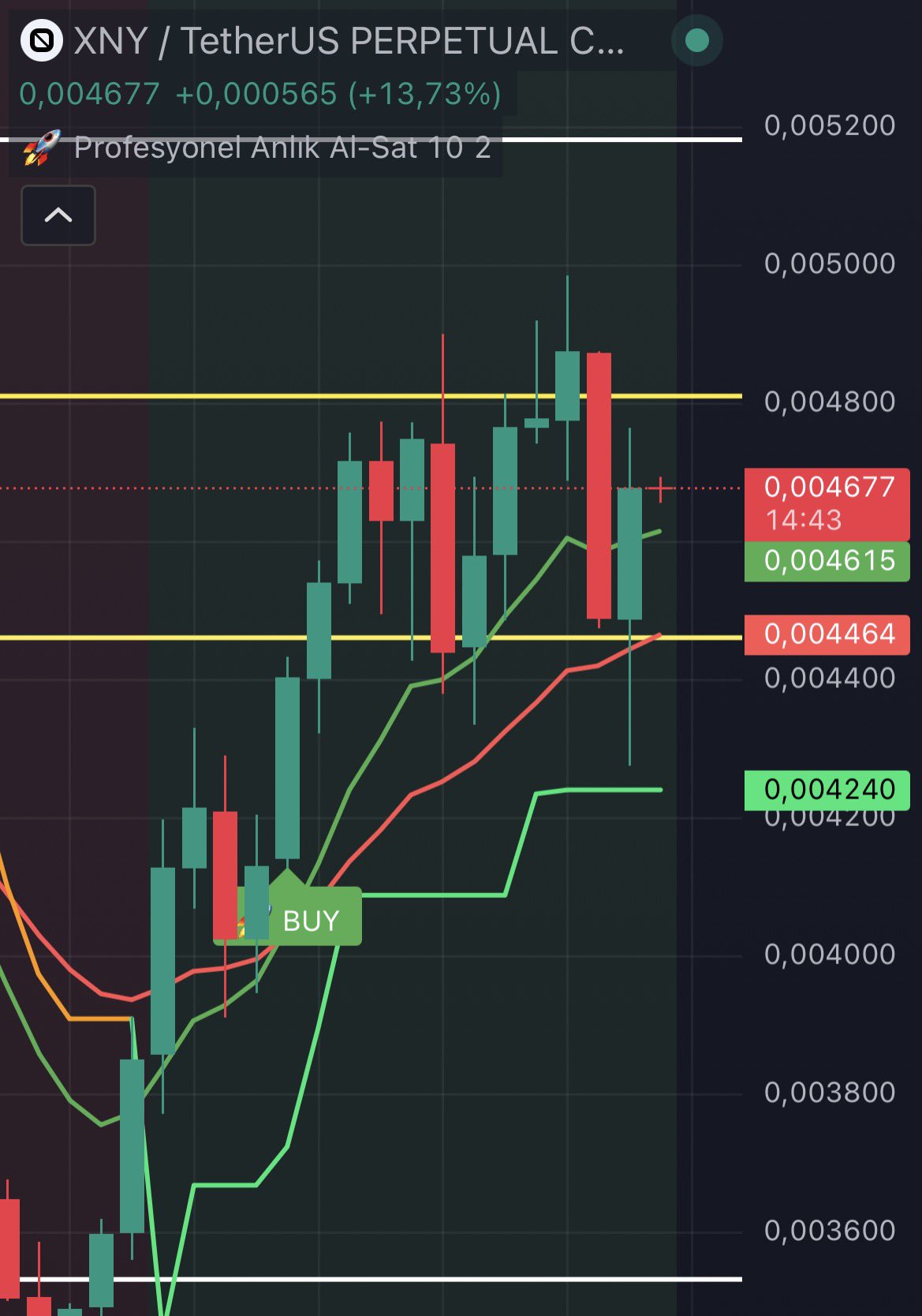Select the Profesyonel Anlik Al-Sat indicator
This screenshot has width=922, height=1316.
tap(281, 148)
